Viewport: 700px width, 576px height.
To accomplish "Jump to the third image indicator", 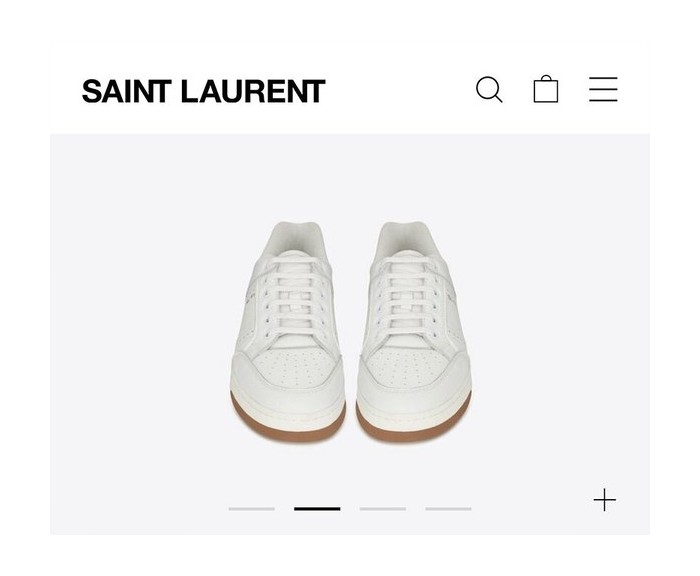I will pos(383,509).
